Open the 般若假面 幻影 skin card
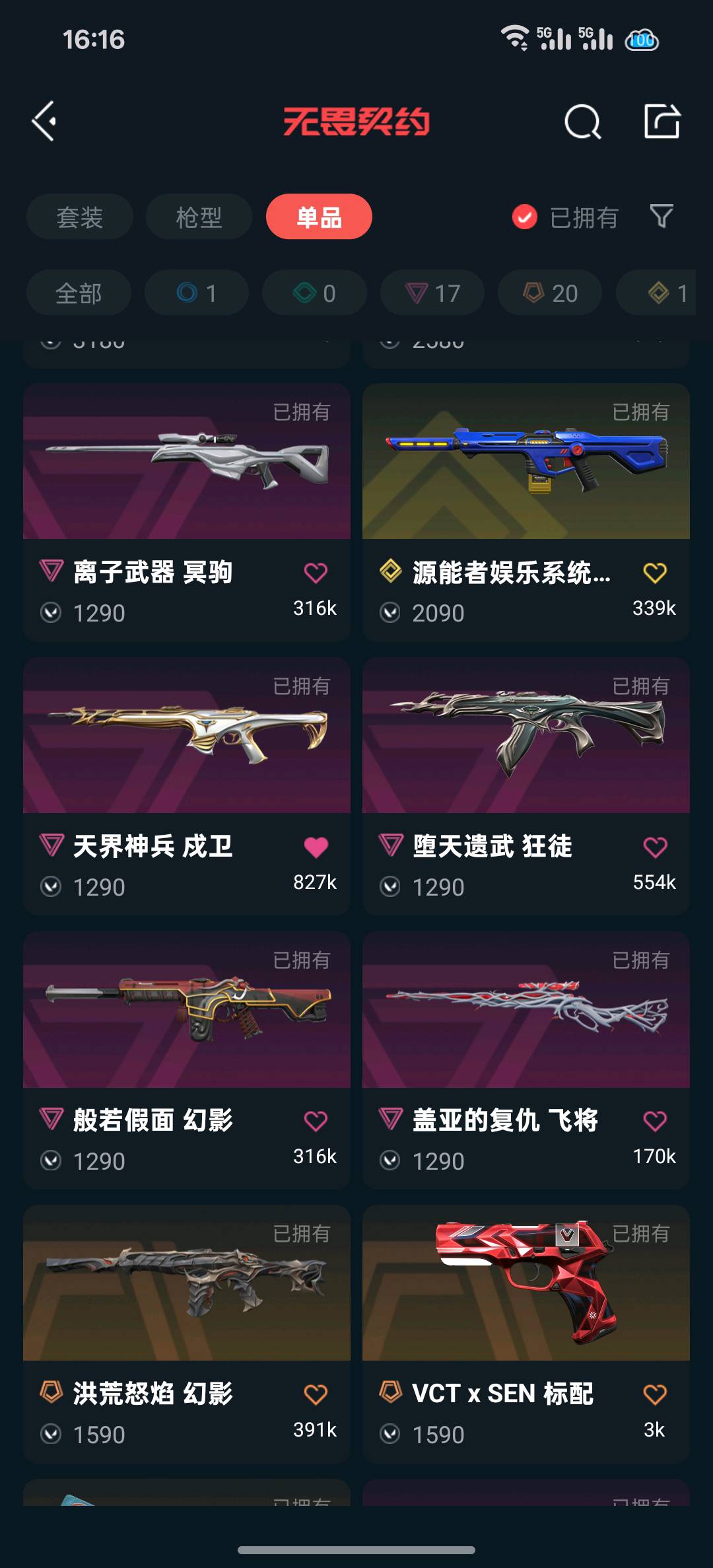 (186, 1011)
